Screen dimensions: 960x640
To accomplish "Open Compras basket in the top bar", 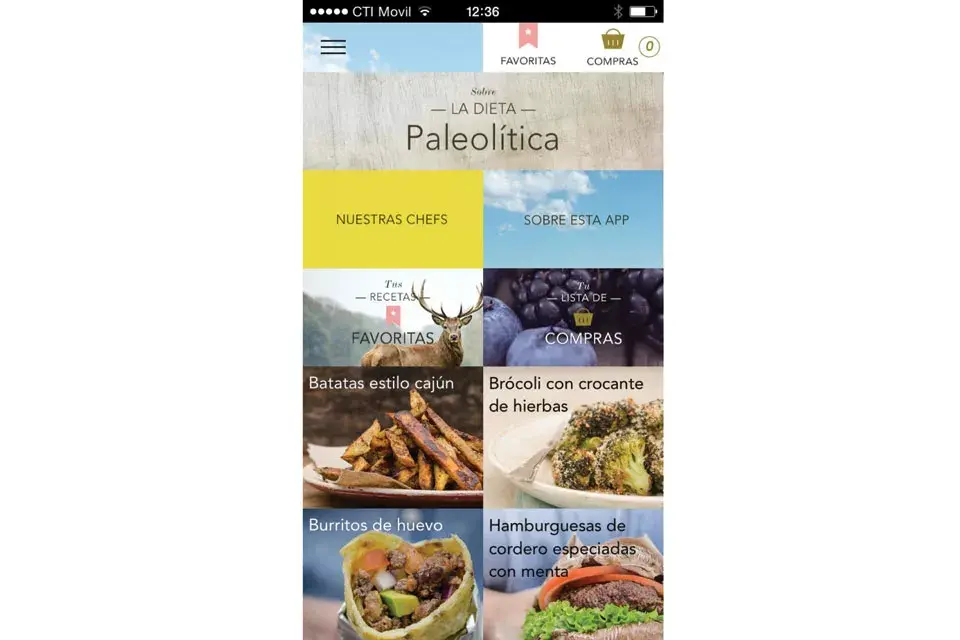I will [613, 47].
